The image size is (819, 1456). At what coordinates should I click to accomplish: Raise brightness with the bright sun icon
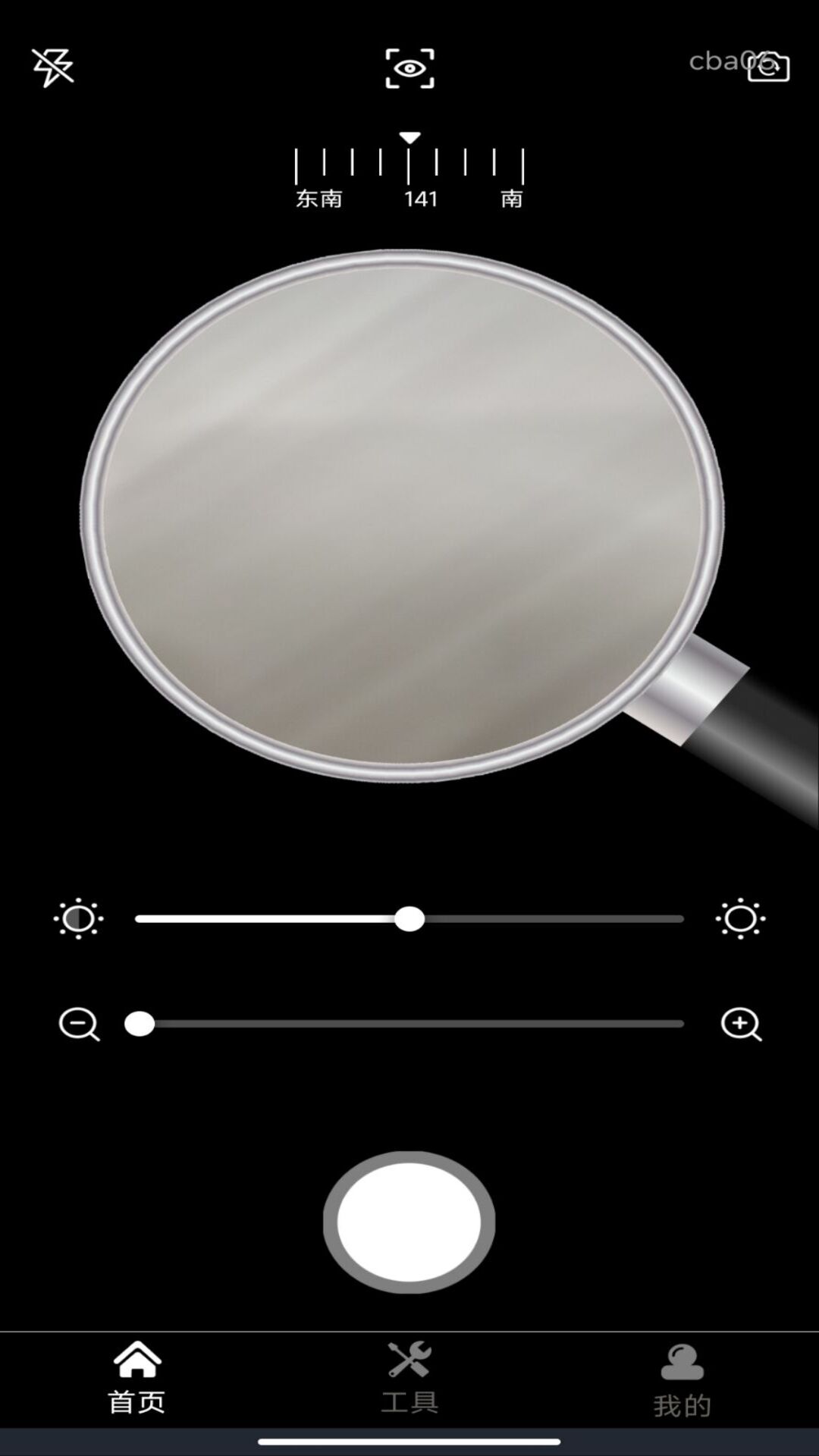(x=740, y=918)
